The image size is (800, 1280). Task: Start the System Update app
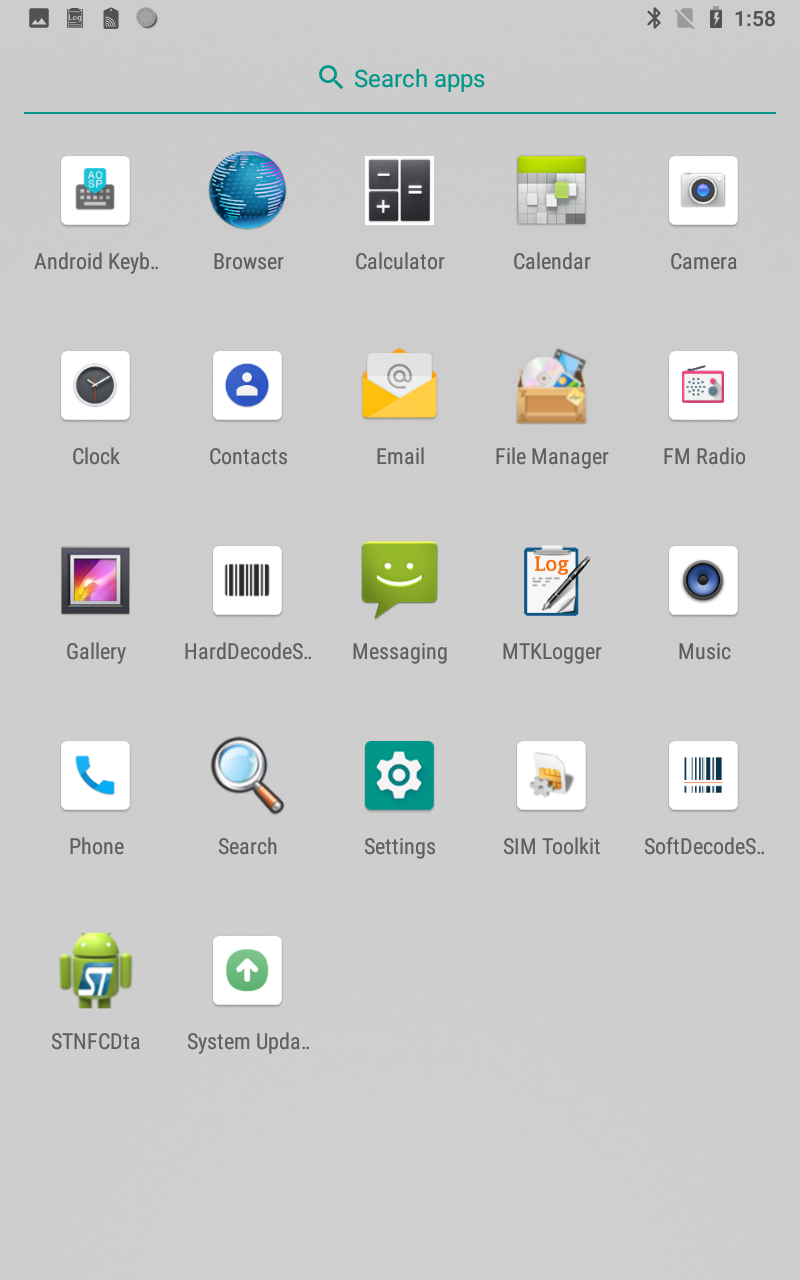(x=247, y=970)
